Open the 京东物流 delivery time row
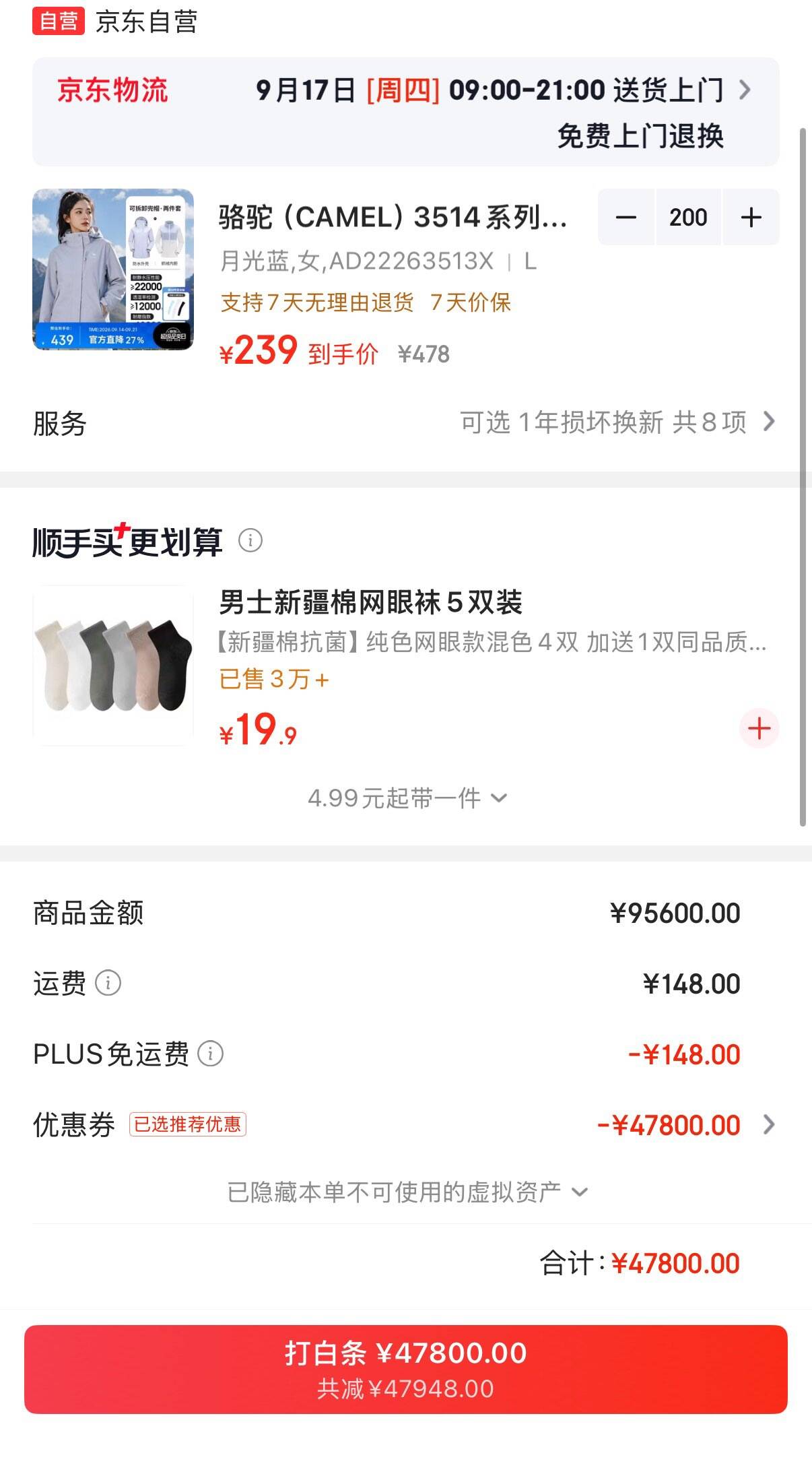The image size is (812, 1480). 405,112
